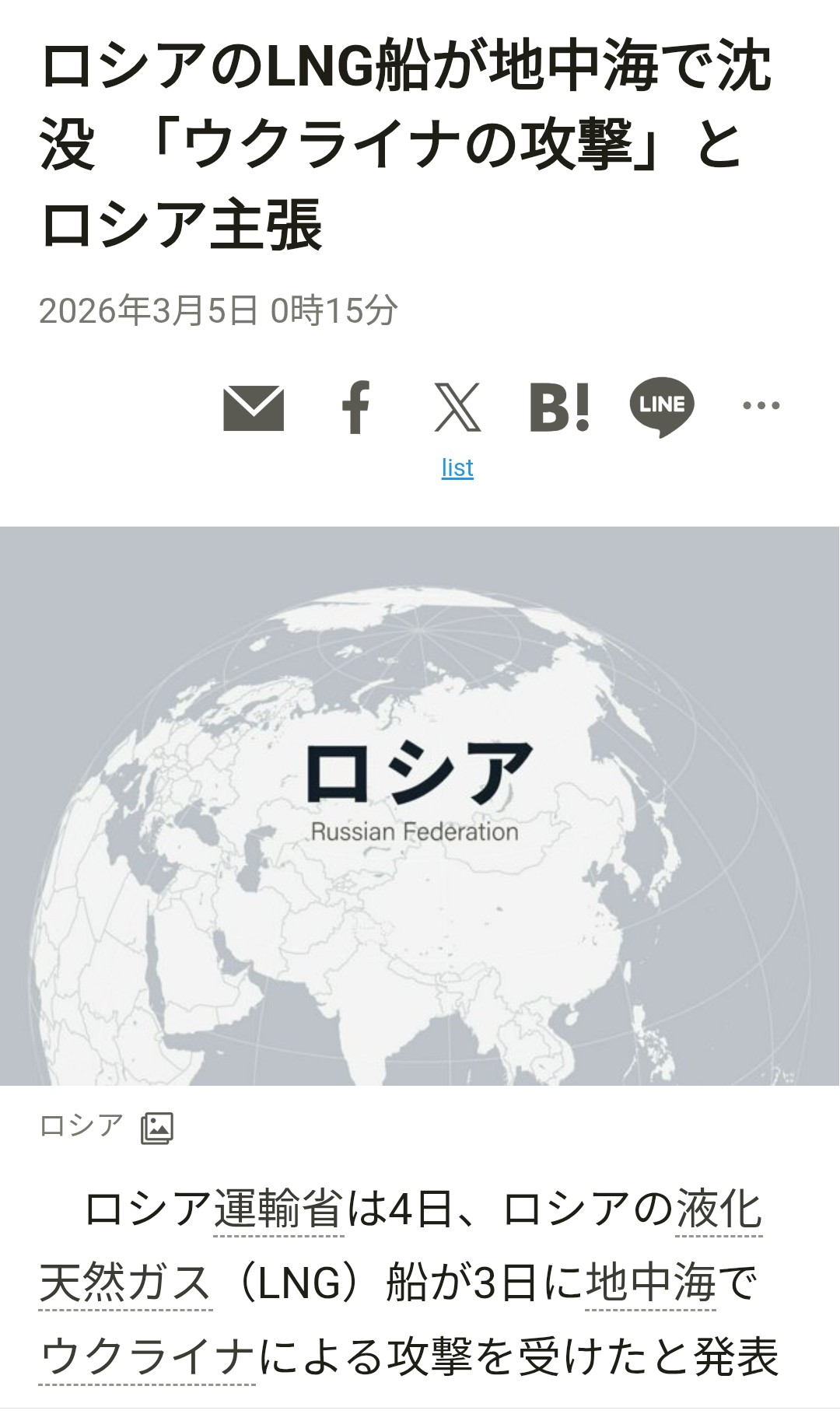Open the 運輸省 keyword link
The width and height of the screenshot is (840, 1421).
pyautogui.click(x=278, y=1210)
